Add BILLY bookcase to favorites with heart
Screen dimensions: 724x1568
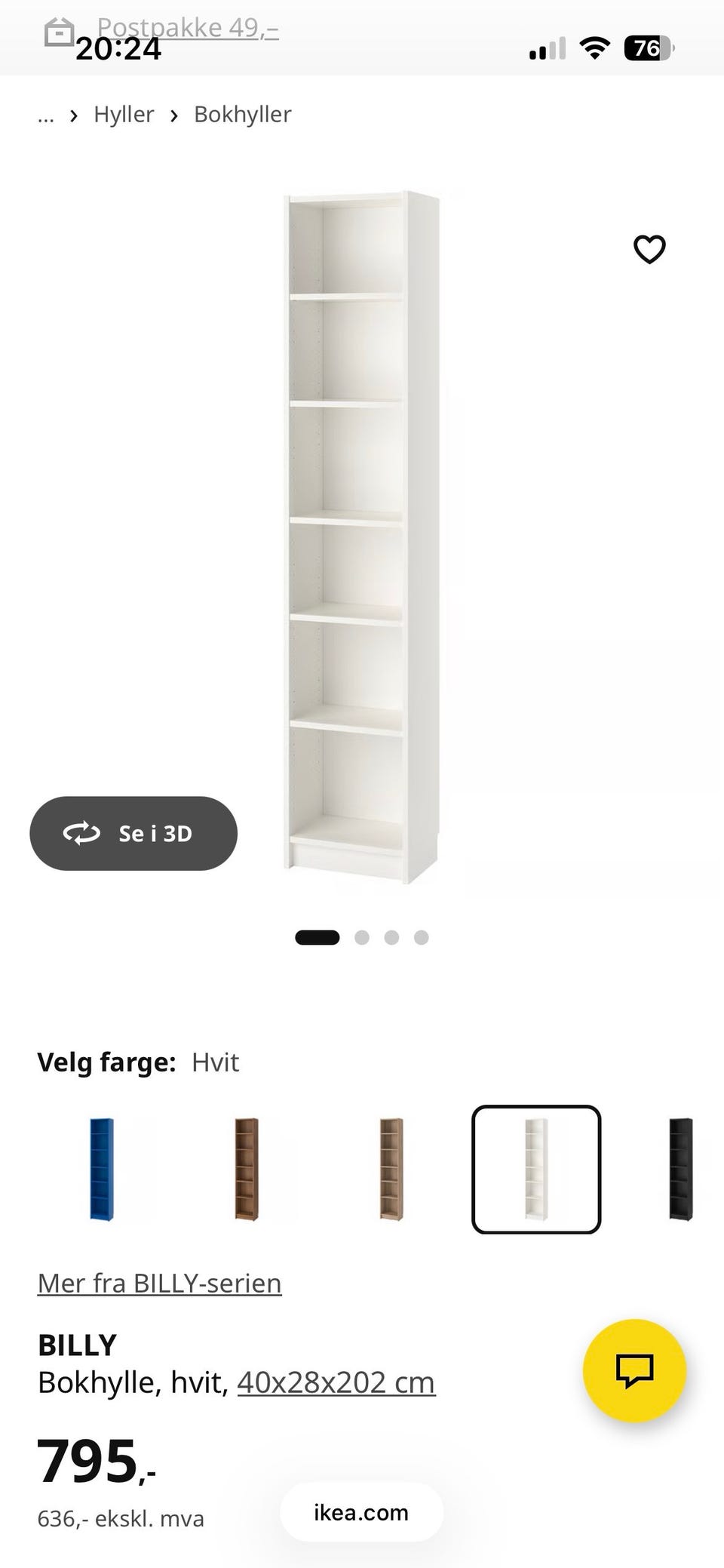click(x=649, y=249)
